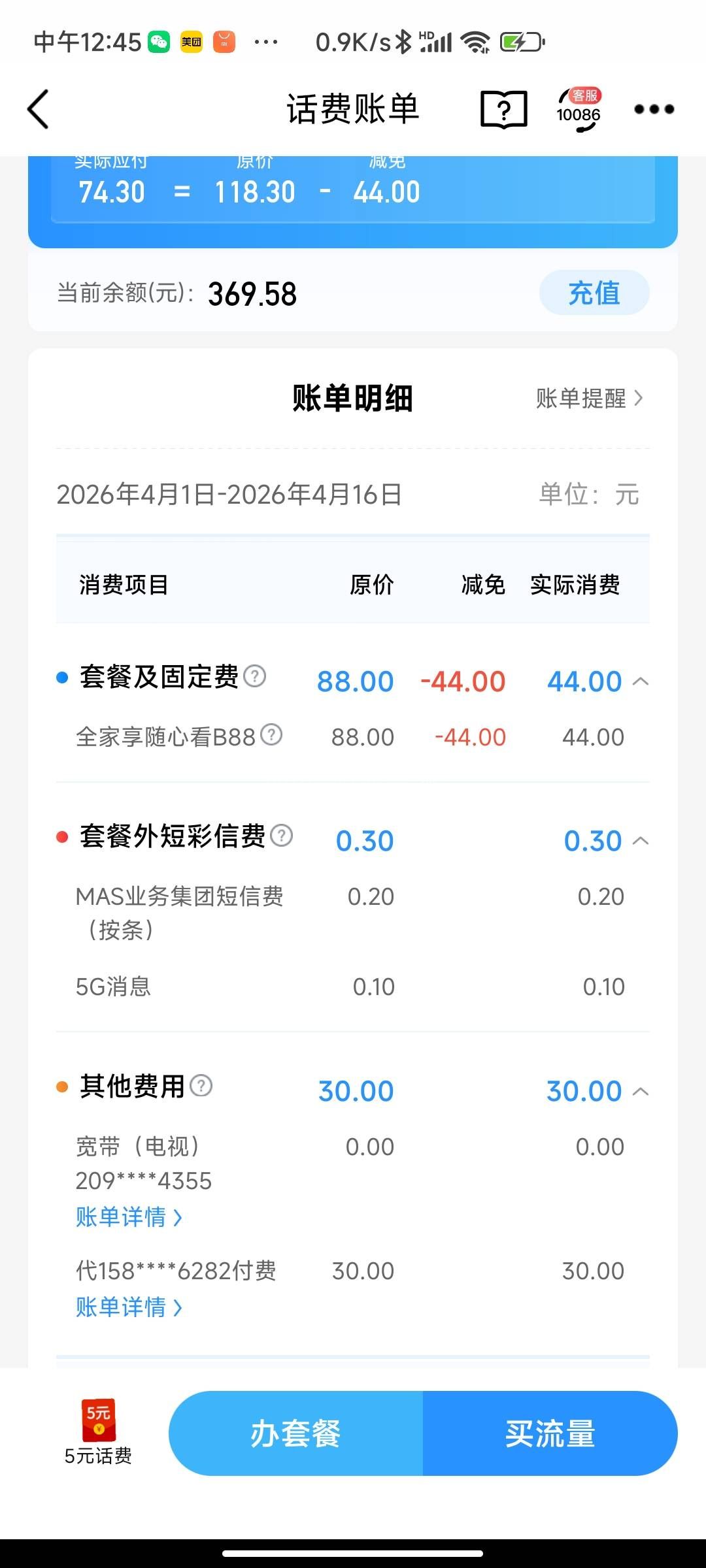Show help for 套餐外短彩信费
706x1568 pixels.
click(282, 835)
